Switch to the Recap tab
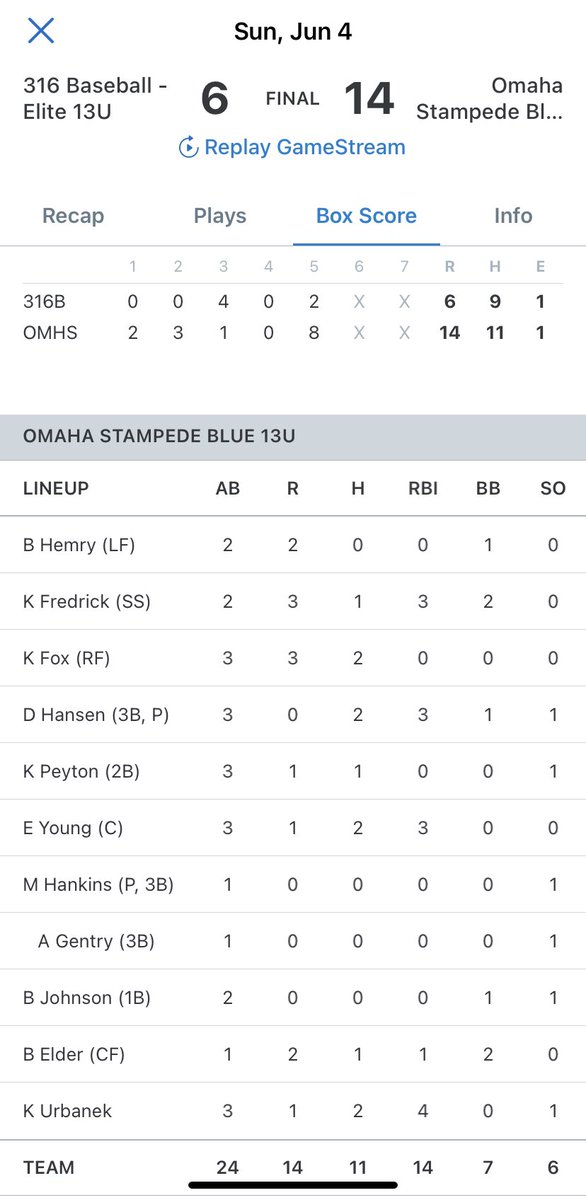Image resolution: width=586 pixels, height=1200 pixels. (x=73, y=216)
